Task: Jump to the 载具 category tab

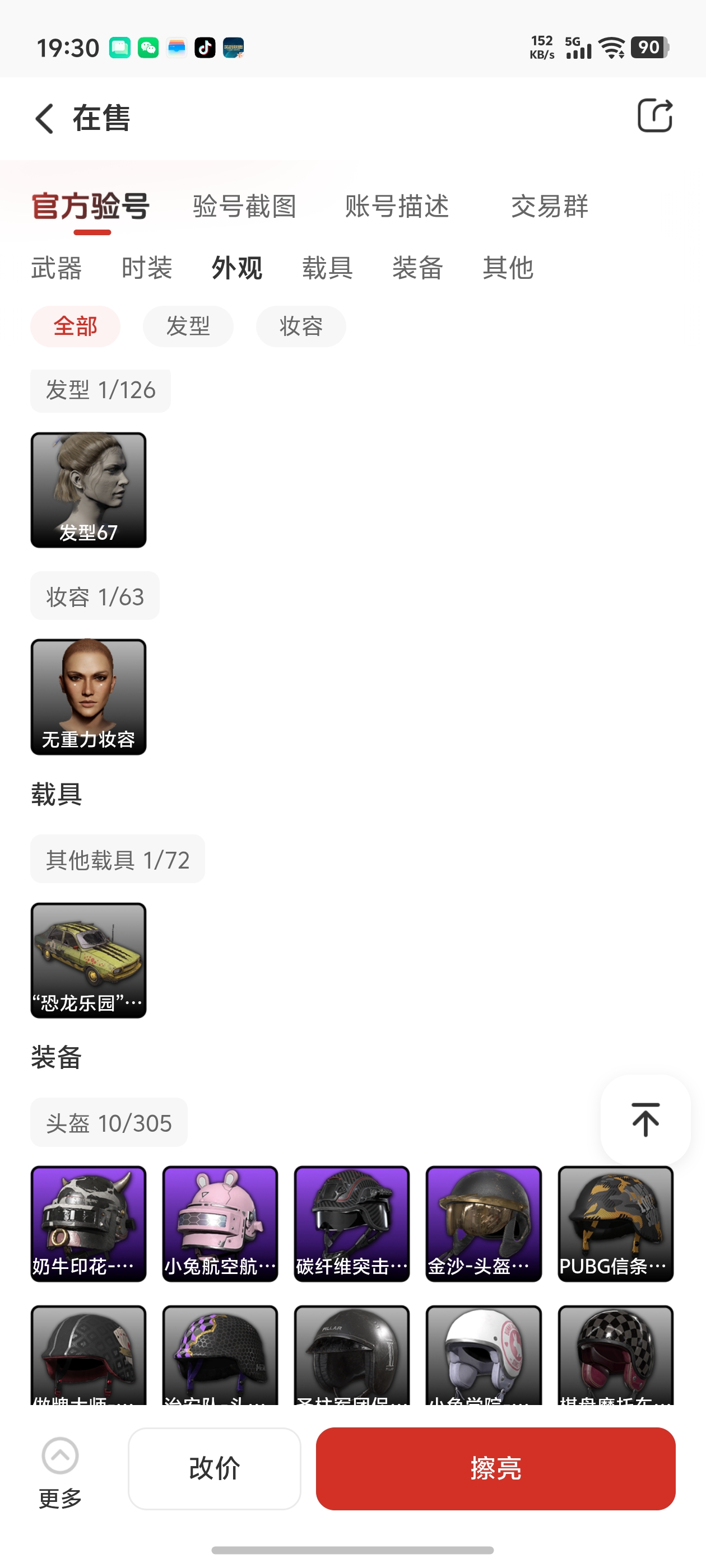Action: (327, 268)
